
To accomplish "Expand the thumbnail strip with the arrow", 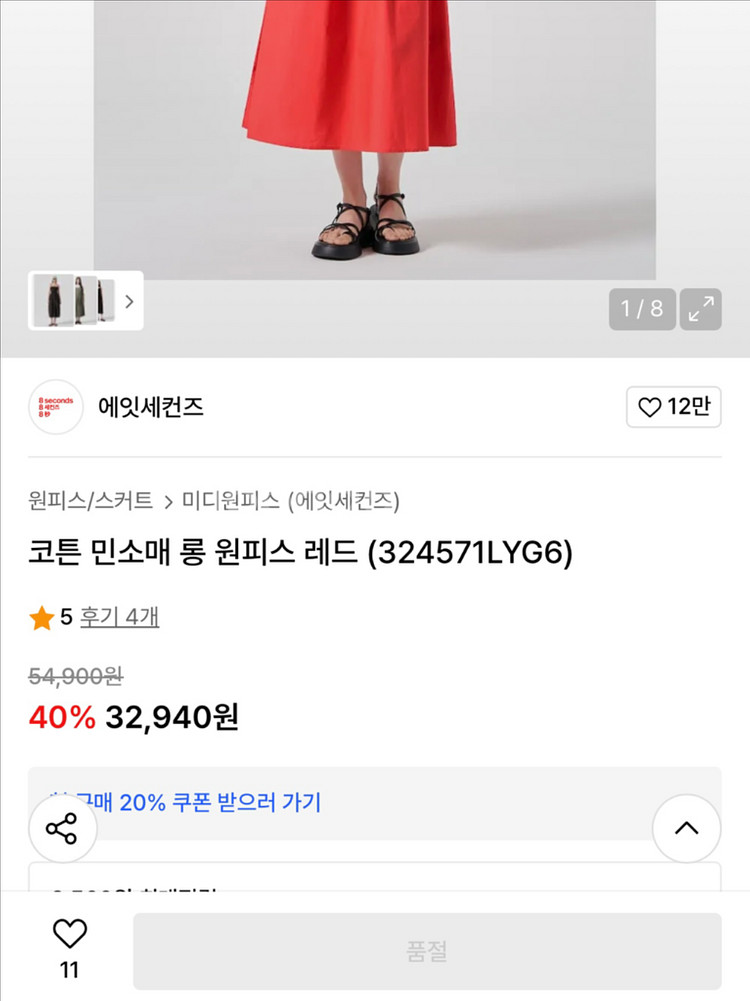I will point(129,301).
